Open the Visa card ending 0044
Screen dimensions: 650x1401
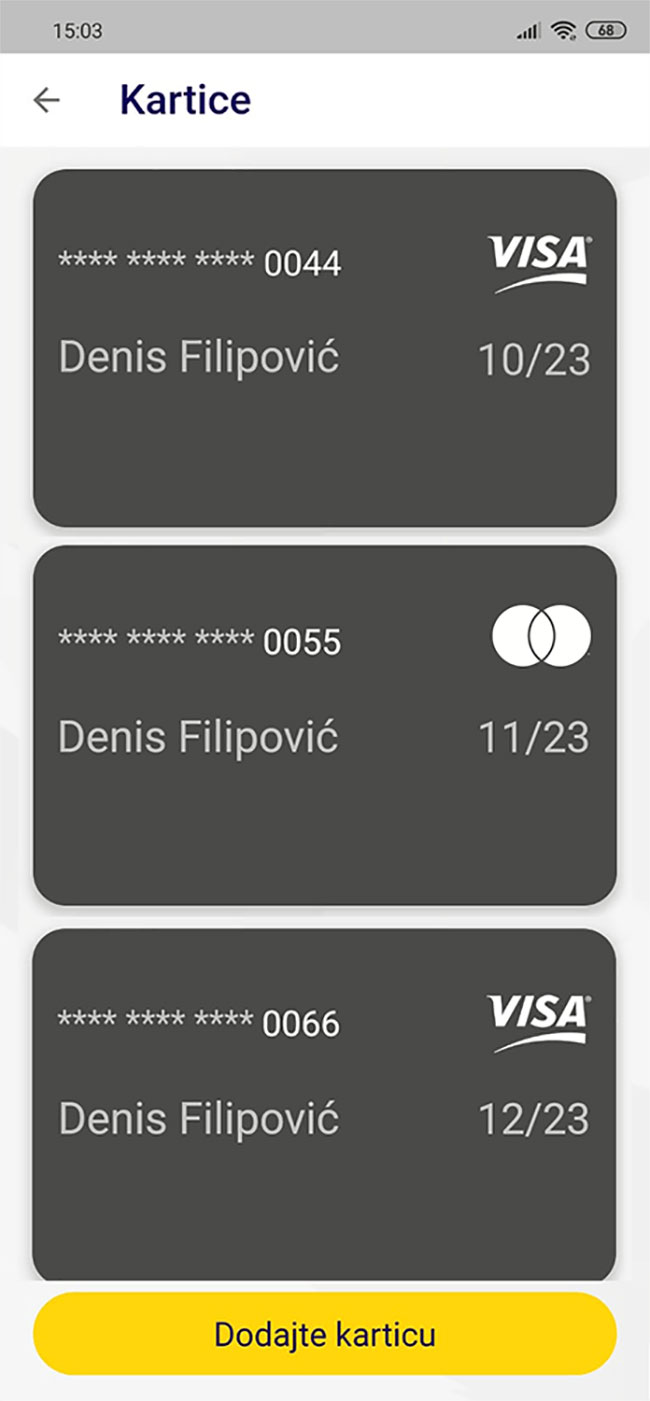point(325,348)
